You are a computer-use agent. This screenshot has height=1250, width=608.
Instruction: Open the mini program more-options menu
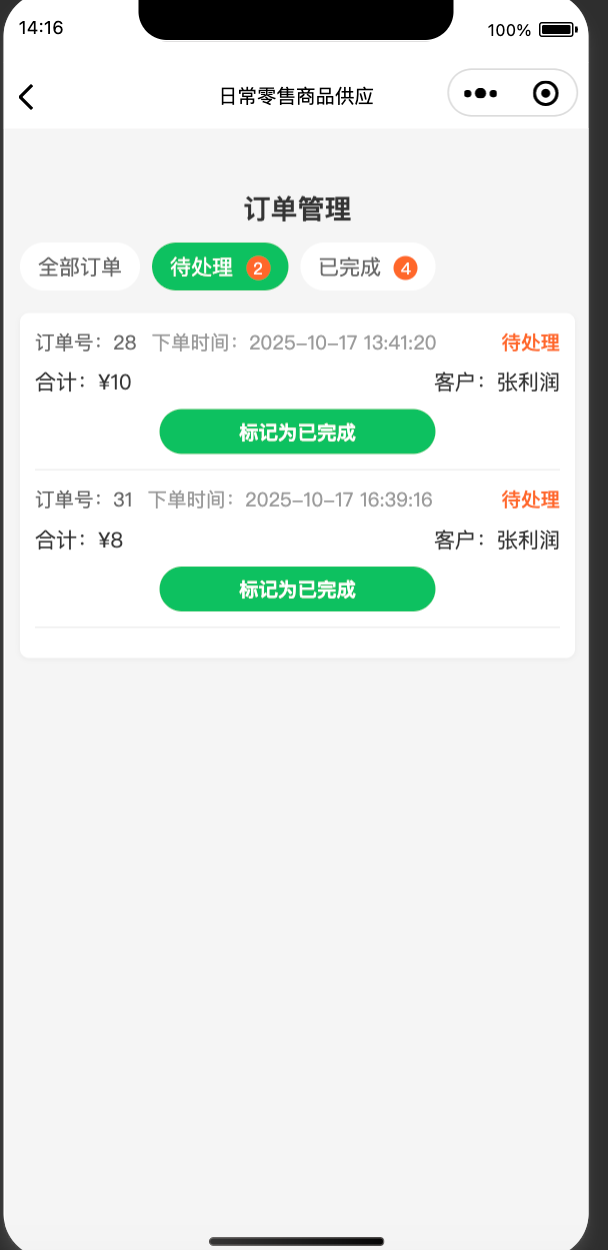point(481,94)
